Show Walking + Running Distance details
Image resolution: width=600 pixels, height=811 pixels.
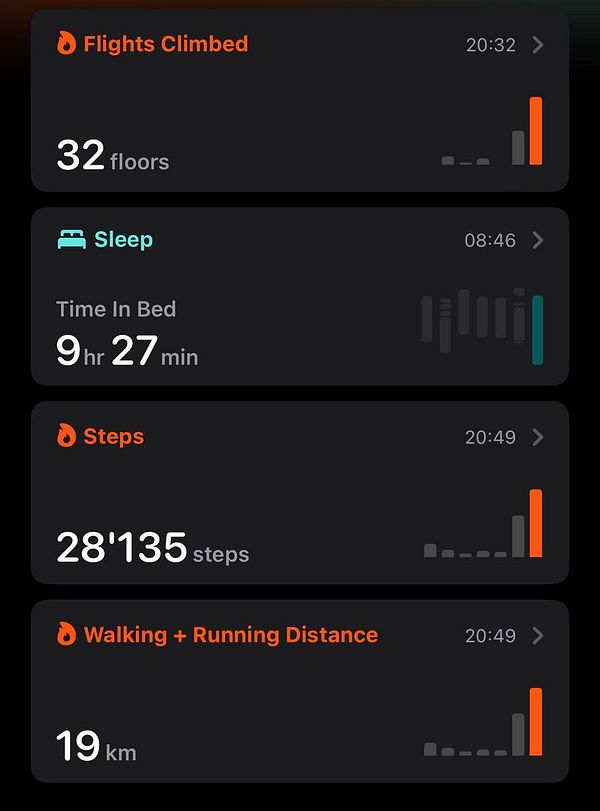(x=300, y=690)
